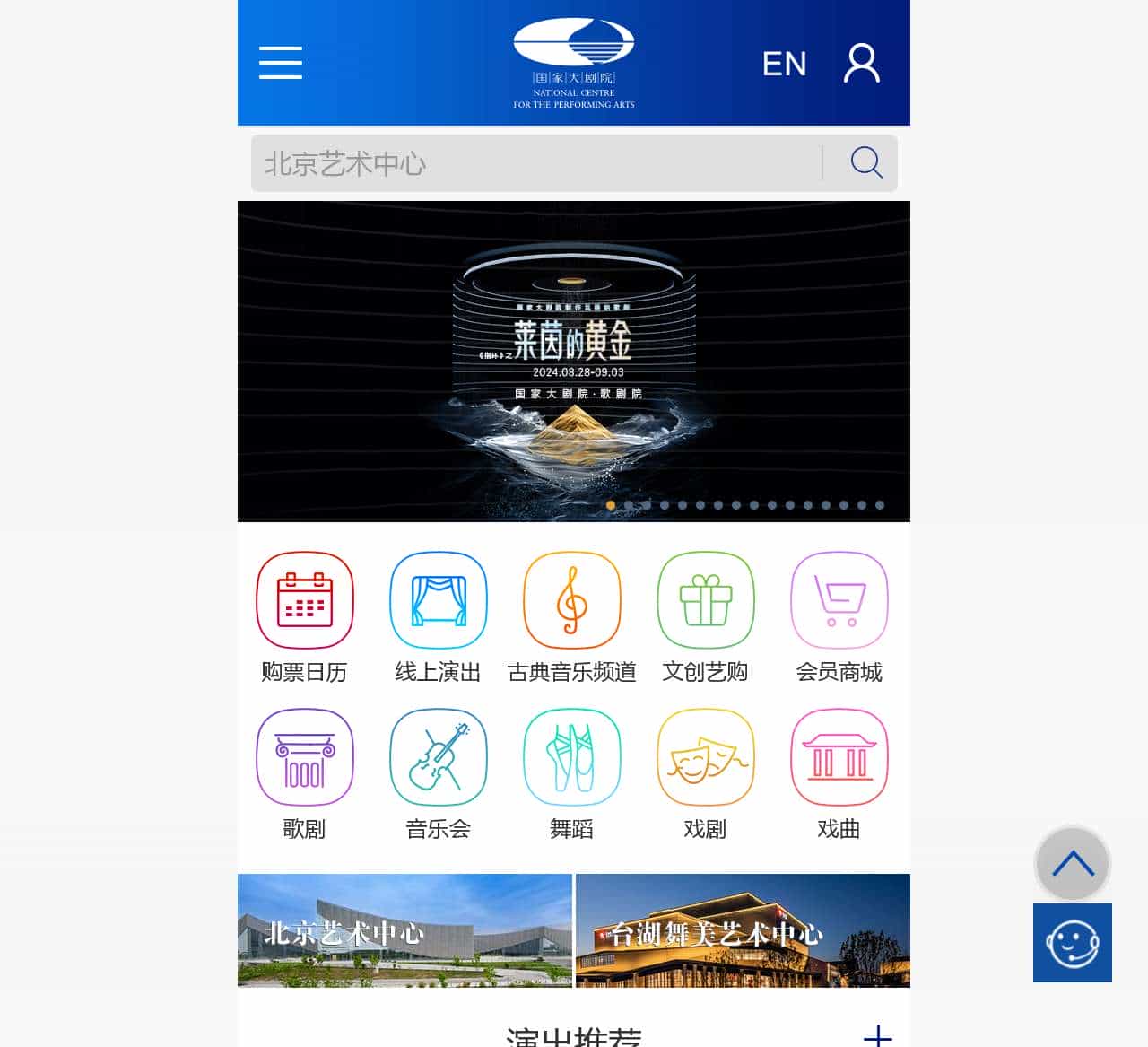Jump back to top of page
Viewport: 1148px width, 1047px height.
pos(1073,864)
